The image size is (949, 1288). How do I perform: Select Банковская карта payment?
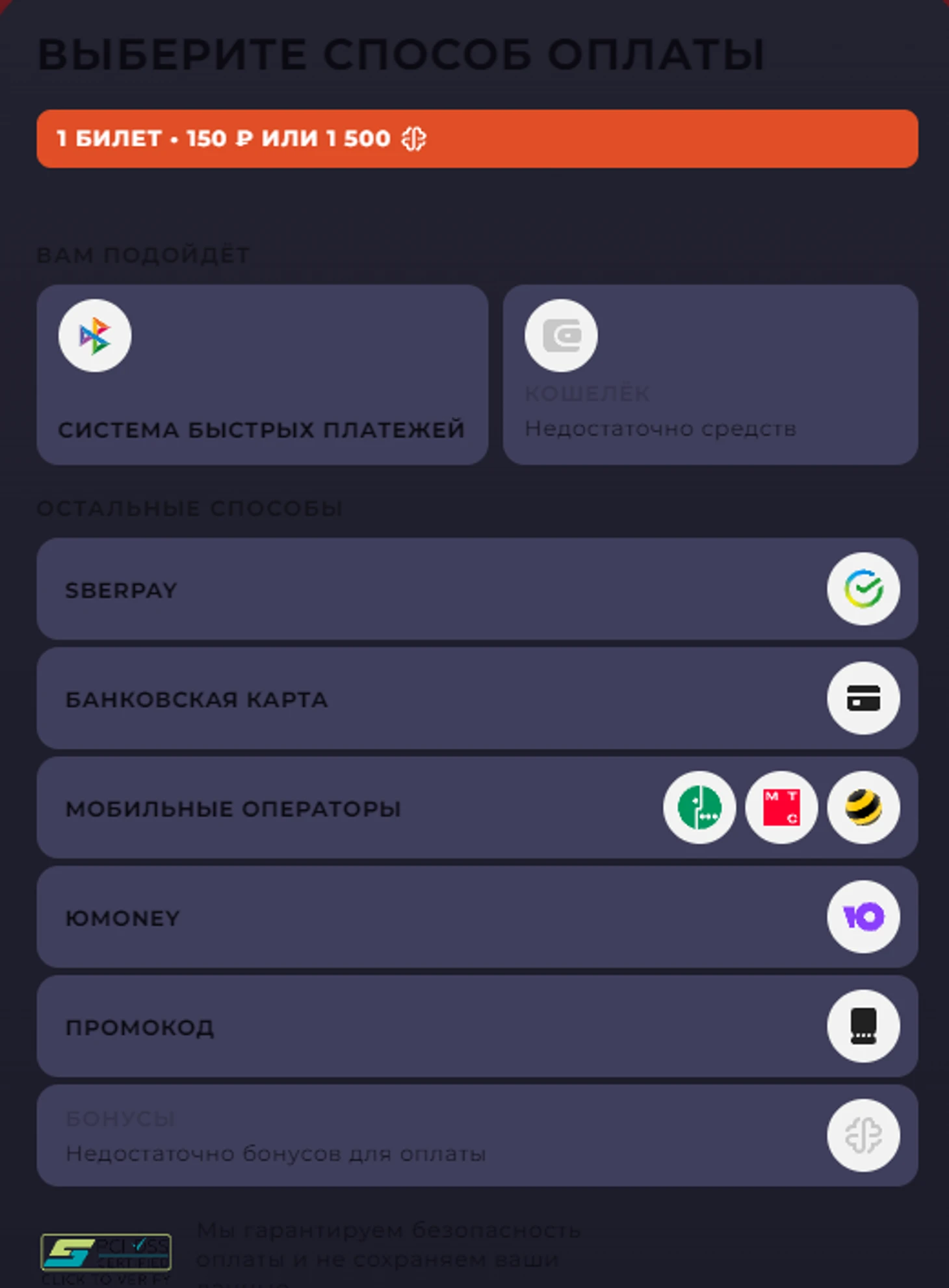[x=476, y=698]
